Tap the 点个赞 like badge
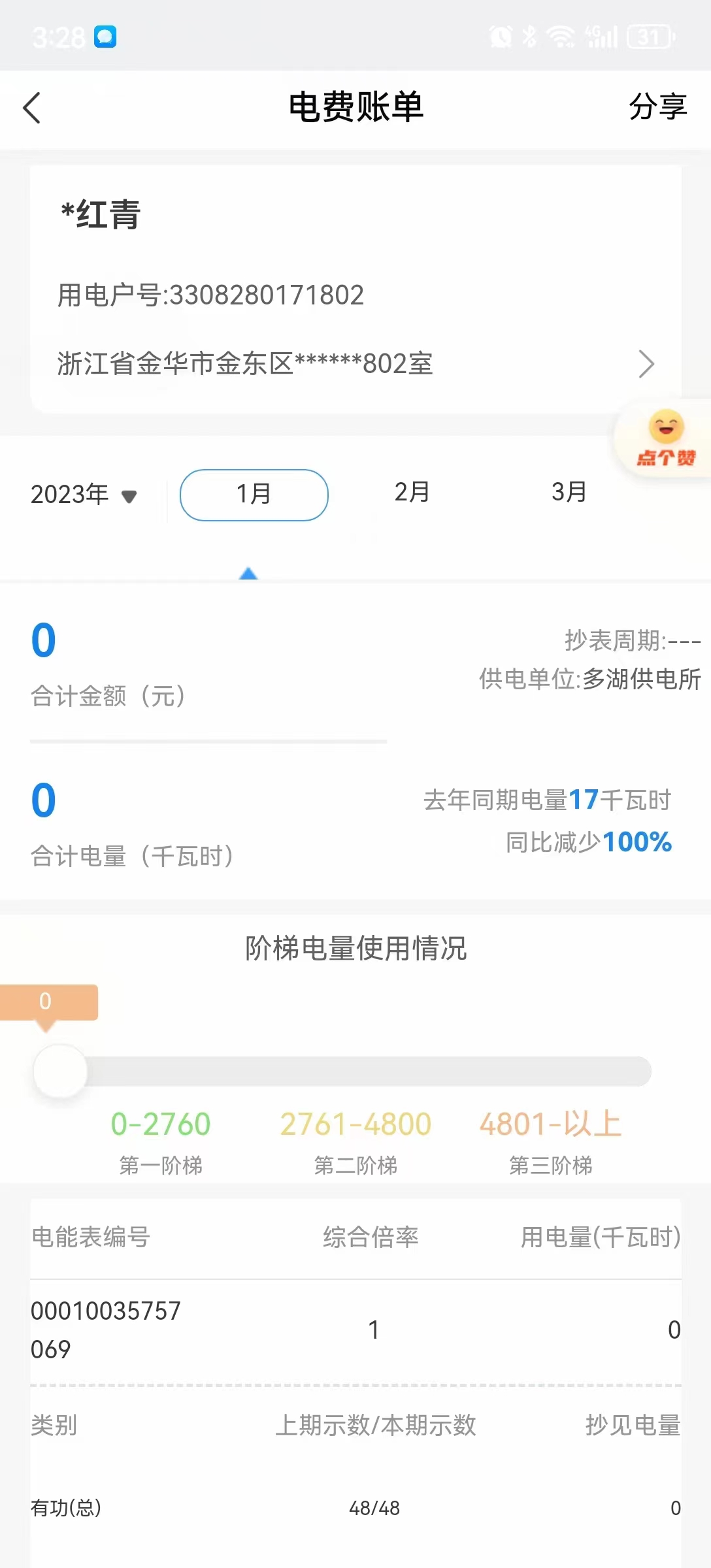Screen dimensions: 711x1568 [665, 439]
